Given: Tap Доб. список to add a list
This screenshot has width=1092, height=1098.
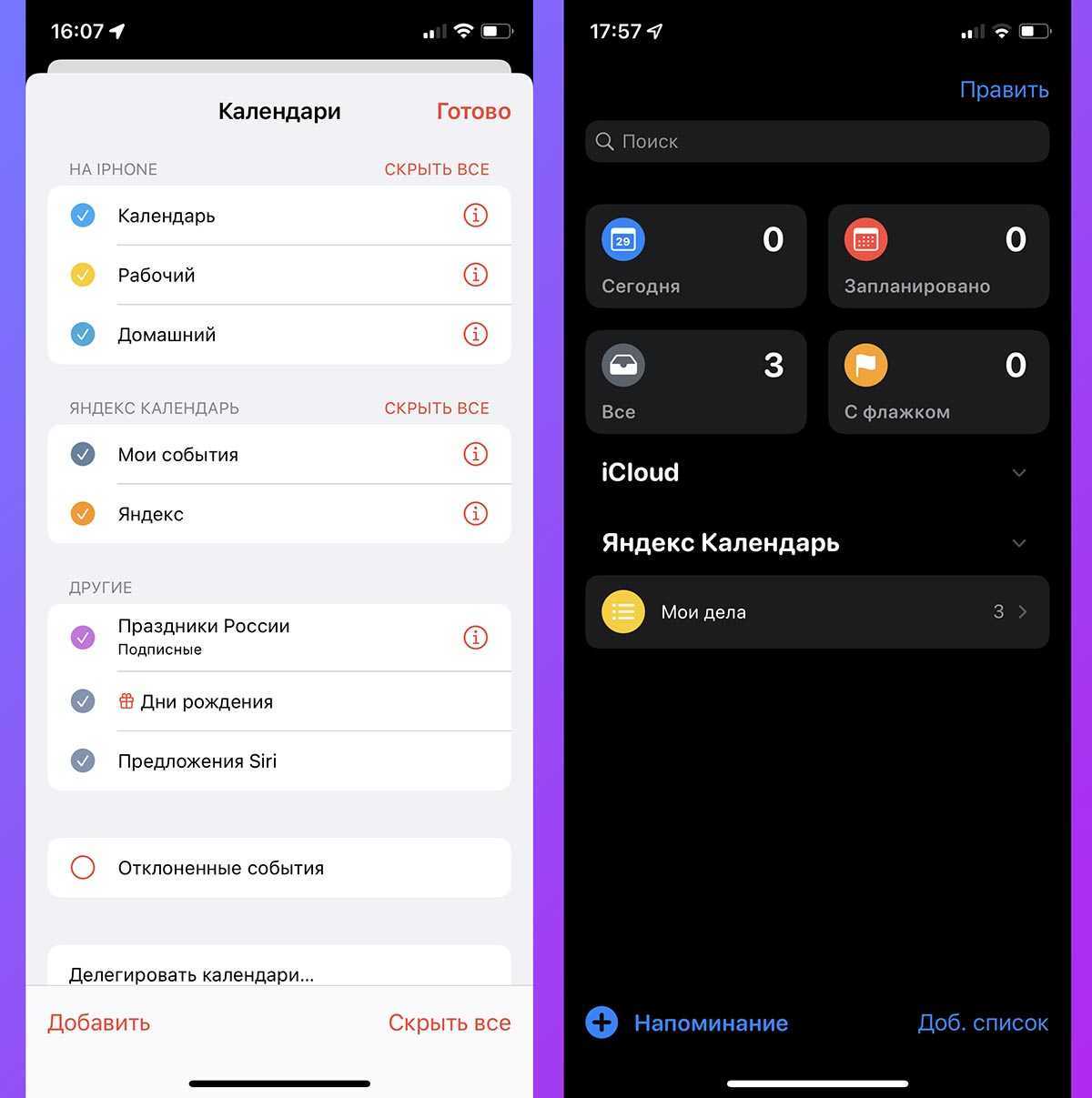Looking at the screenshot, I should [983, 1022].
